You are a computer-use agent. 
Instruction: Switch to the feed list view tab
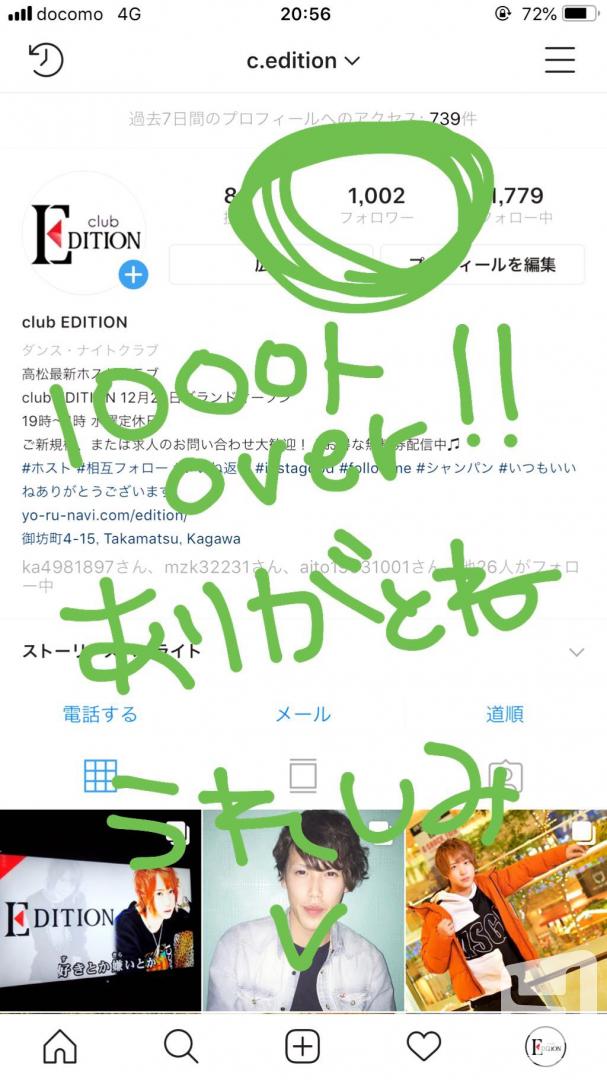click(x=303, y=776)
